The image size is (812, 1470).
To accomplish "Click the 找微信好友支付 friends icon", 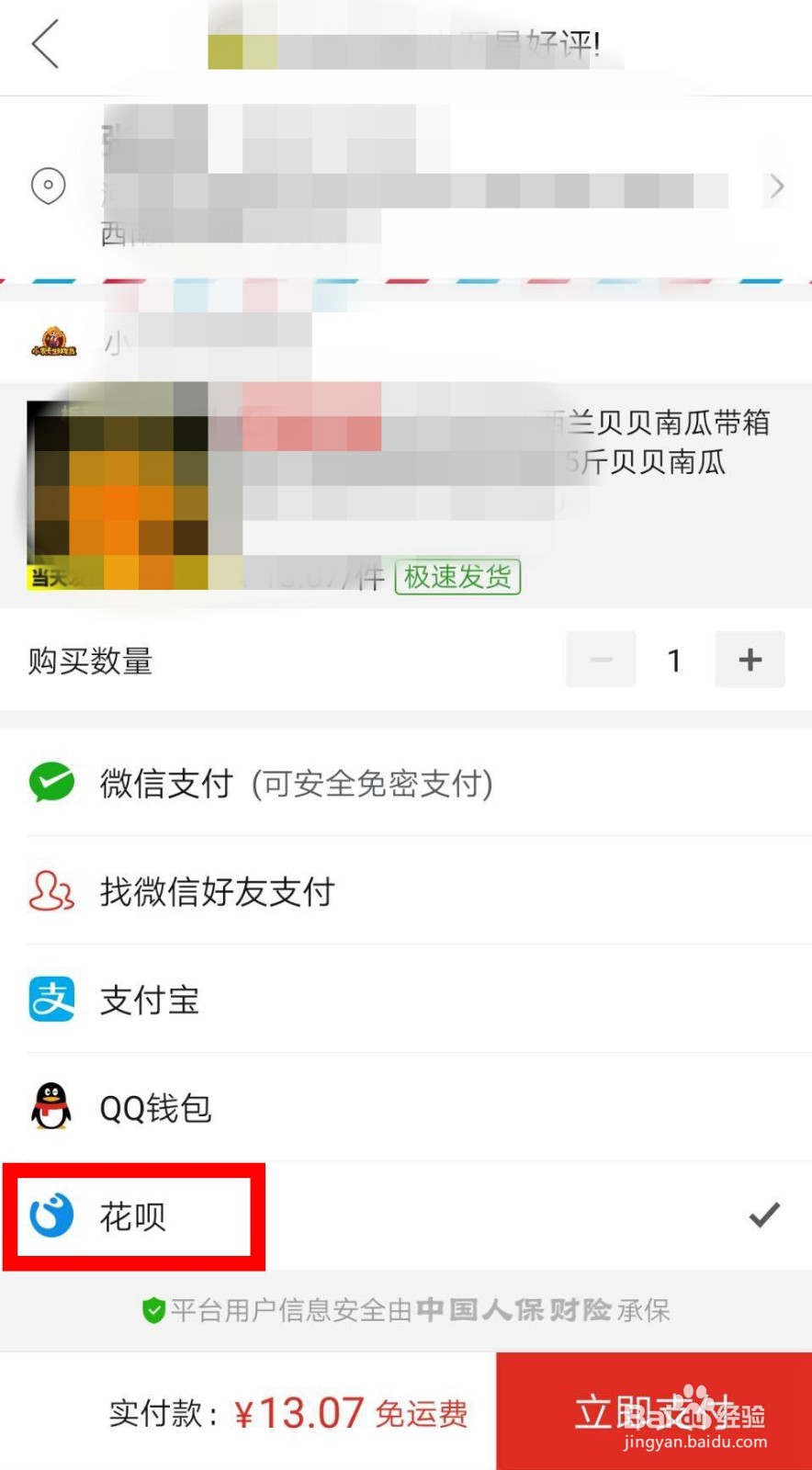I will pos(51,890).
